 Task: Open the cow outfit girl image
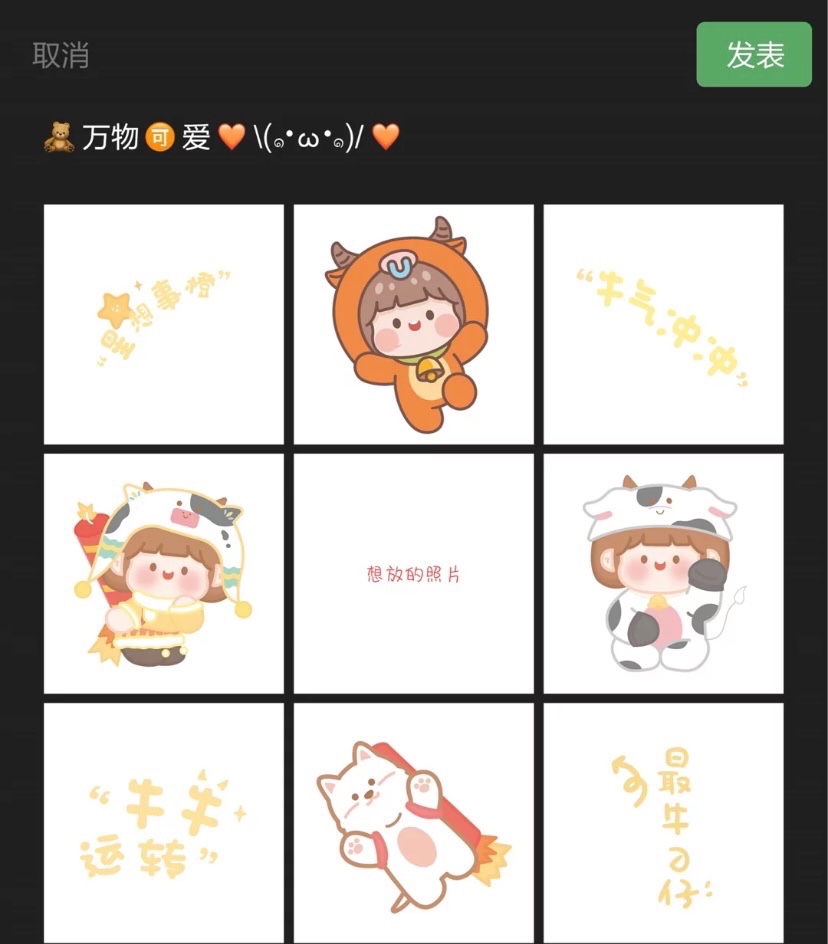(663, 573)
